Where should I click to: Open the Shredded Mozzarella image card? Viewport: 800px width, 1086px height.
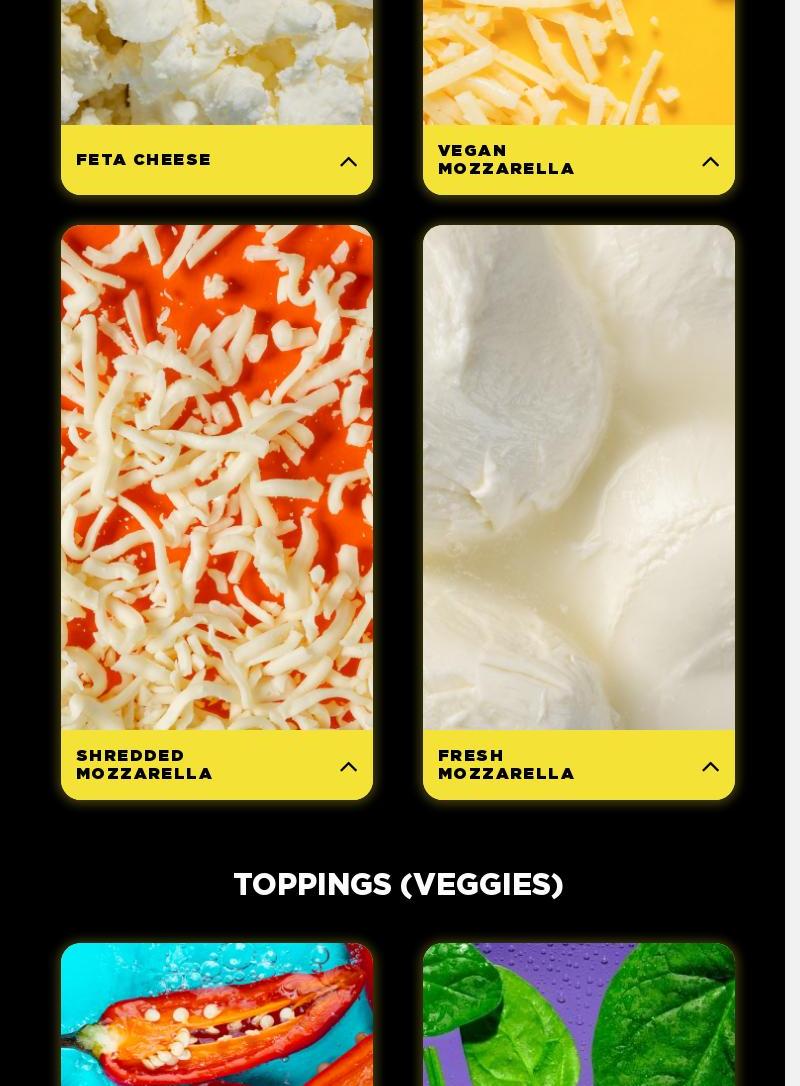tap(217, 477)
